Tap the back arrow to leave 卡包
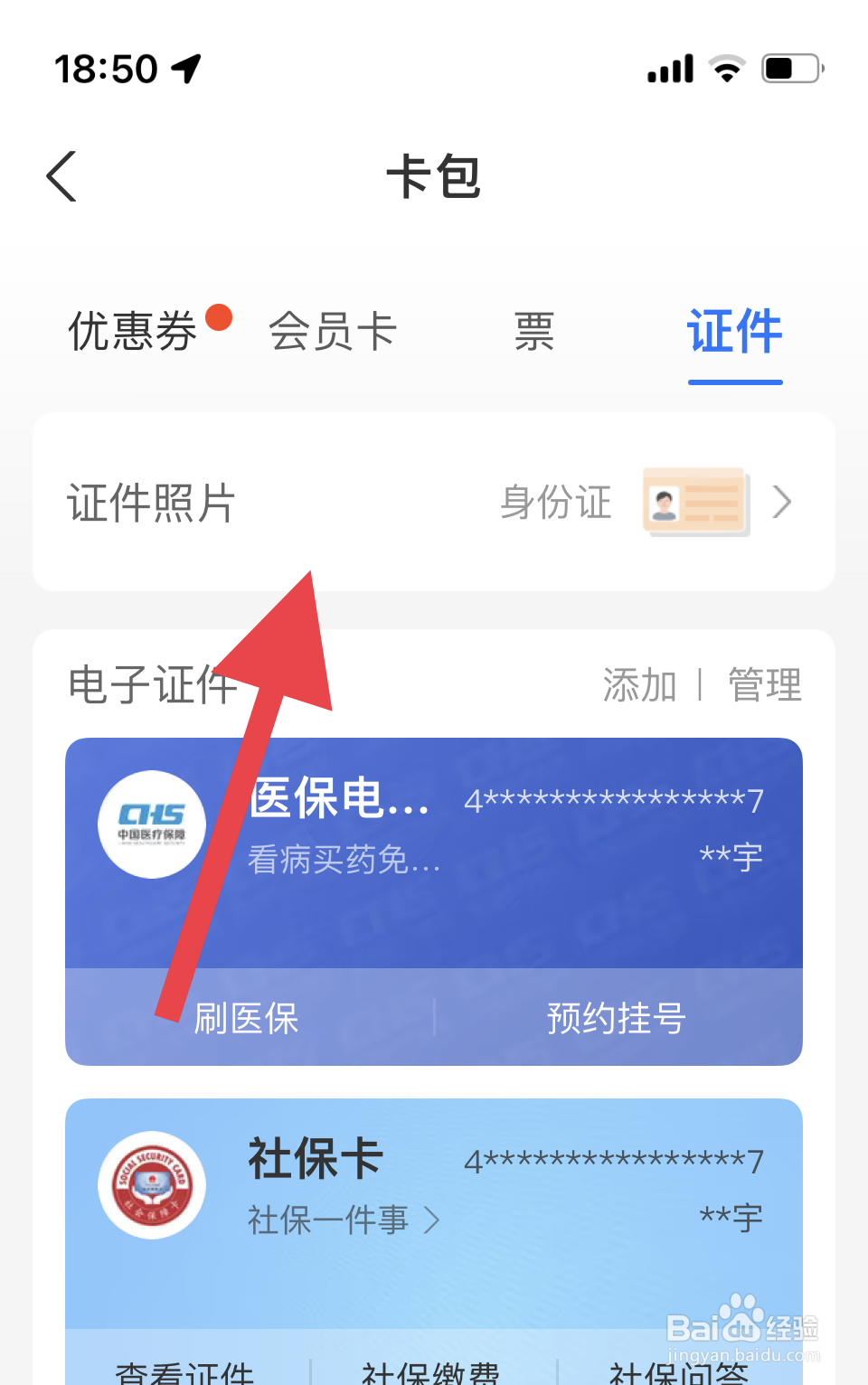This screenshot has height=1385, width=868. (x=61, y=177)
